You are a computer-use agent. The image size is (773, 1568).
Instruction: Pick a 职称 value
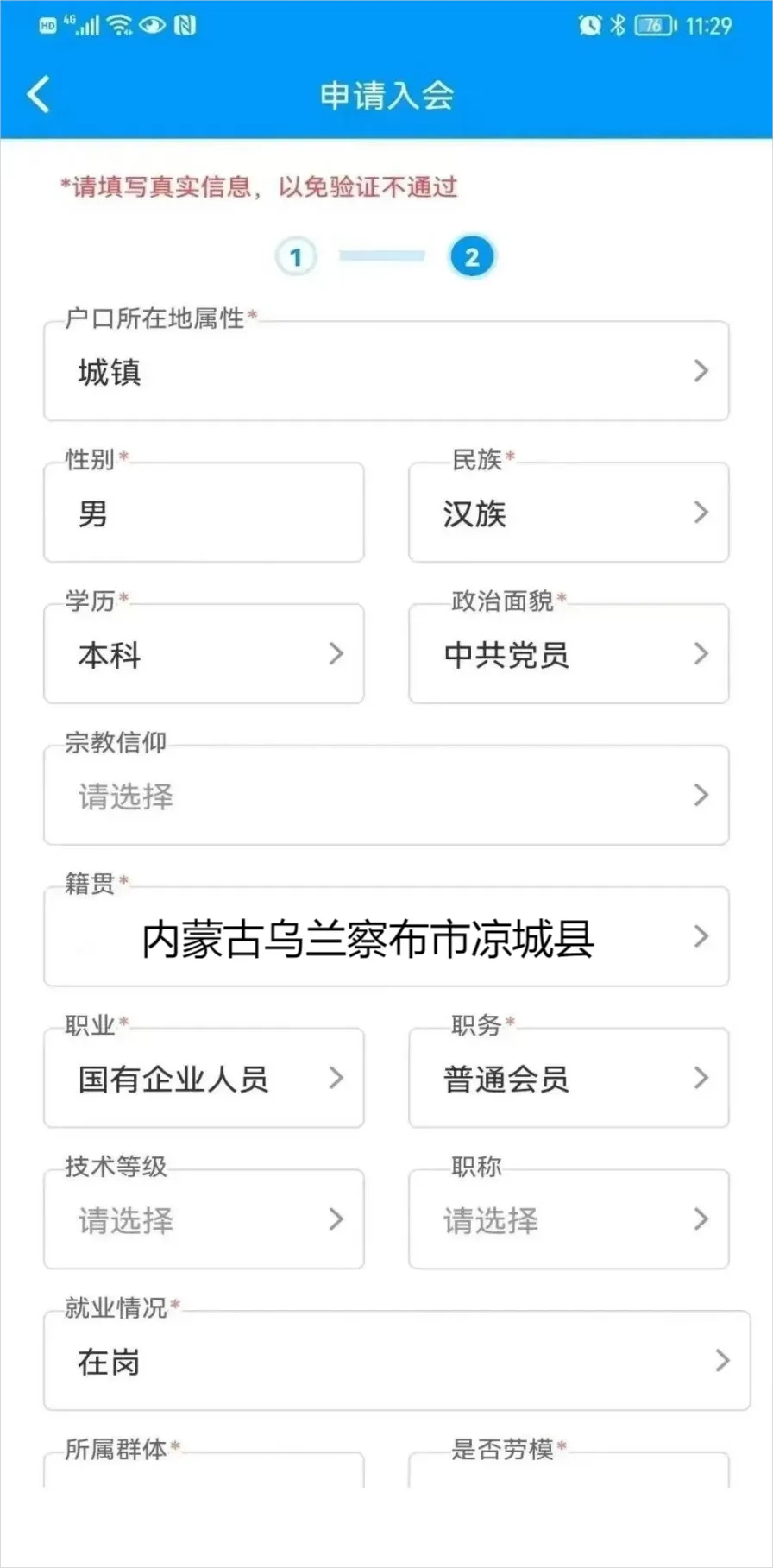click(569, 1219)
